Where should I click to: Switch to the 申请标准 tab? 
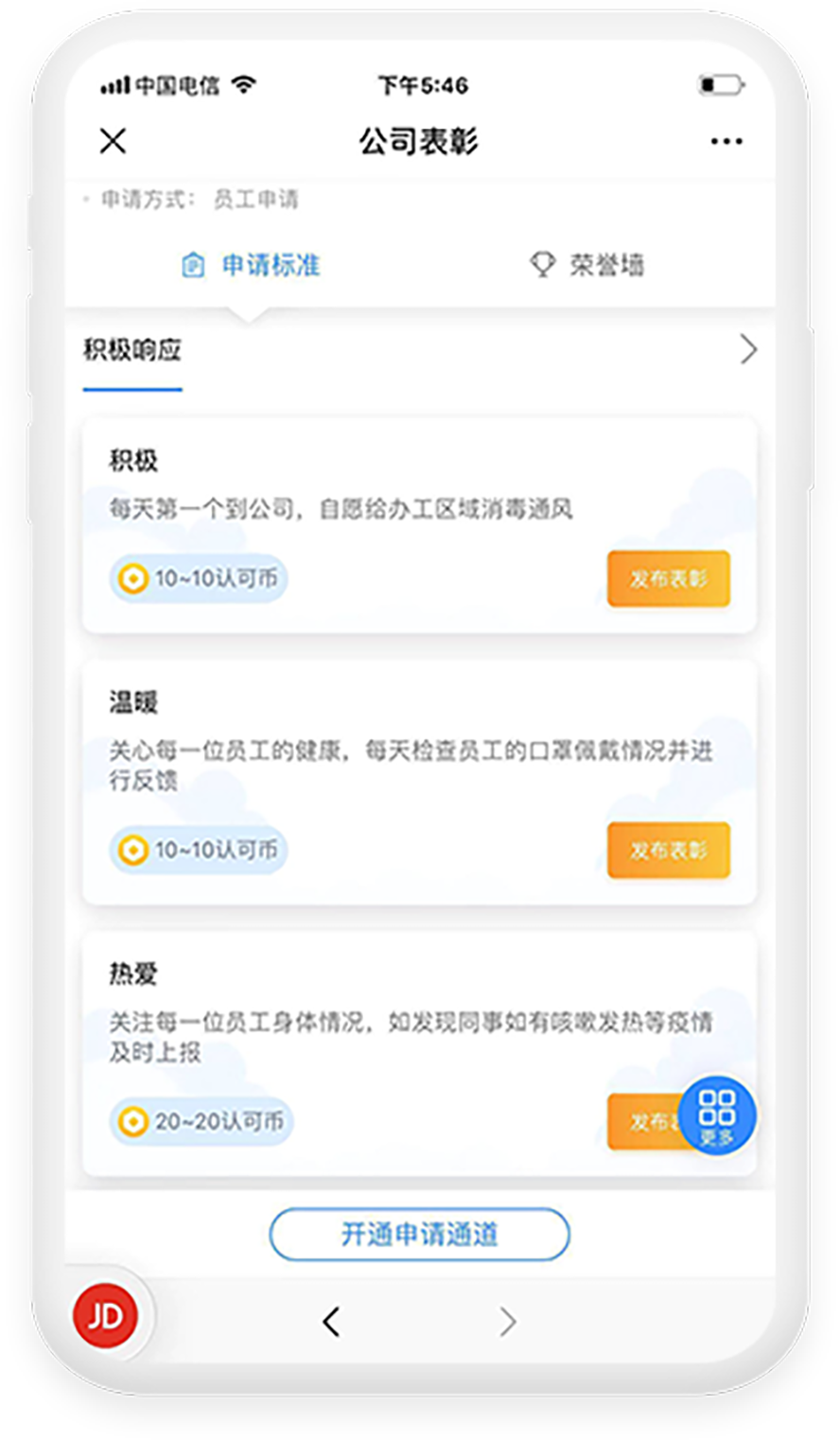[x=251, y=265]
